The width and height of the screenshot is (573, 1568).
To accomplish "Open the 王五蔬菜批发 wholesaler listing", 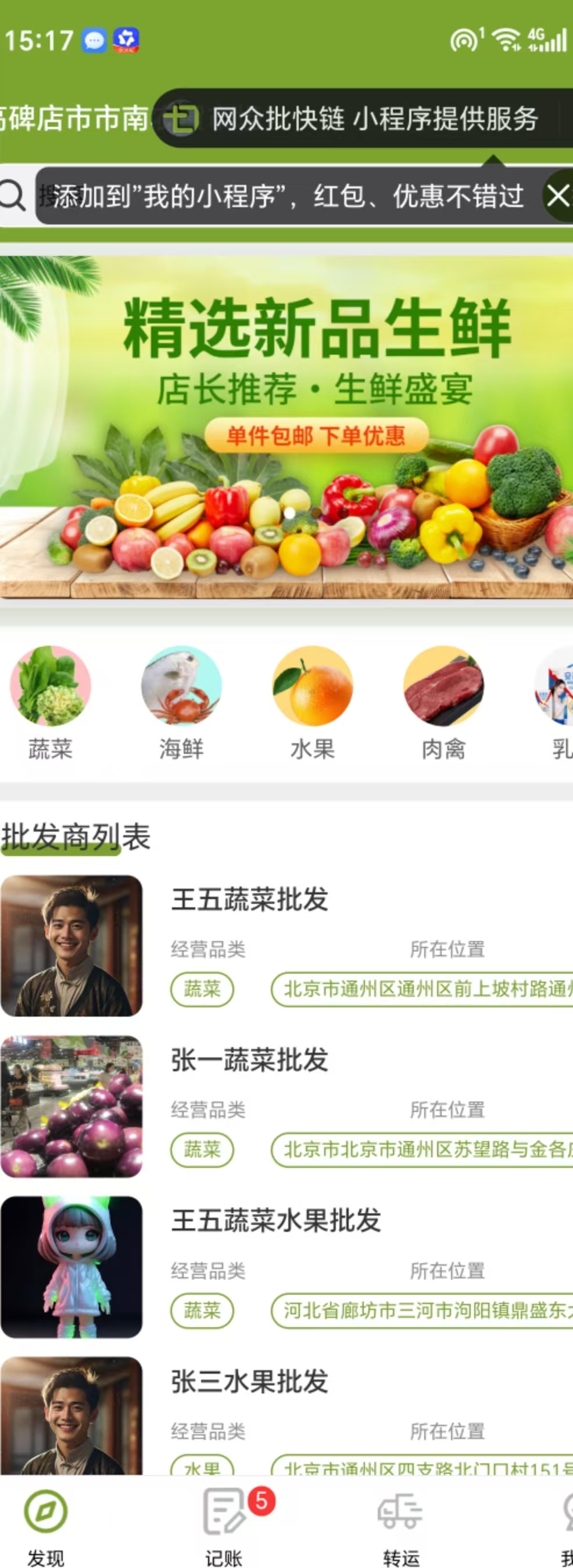I will (250, 900).
